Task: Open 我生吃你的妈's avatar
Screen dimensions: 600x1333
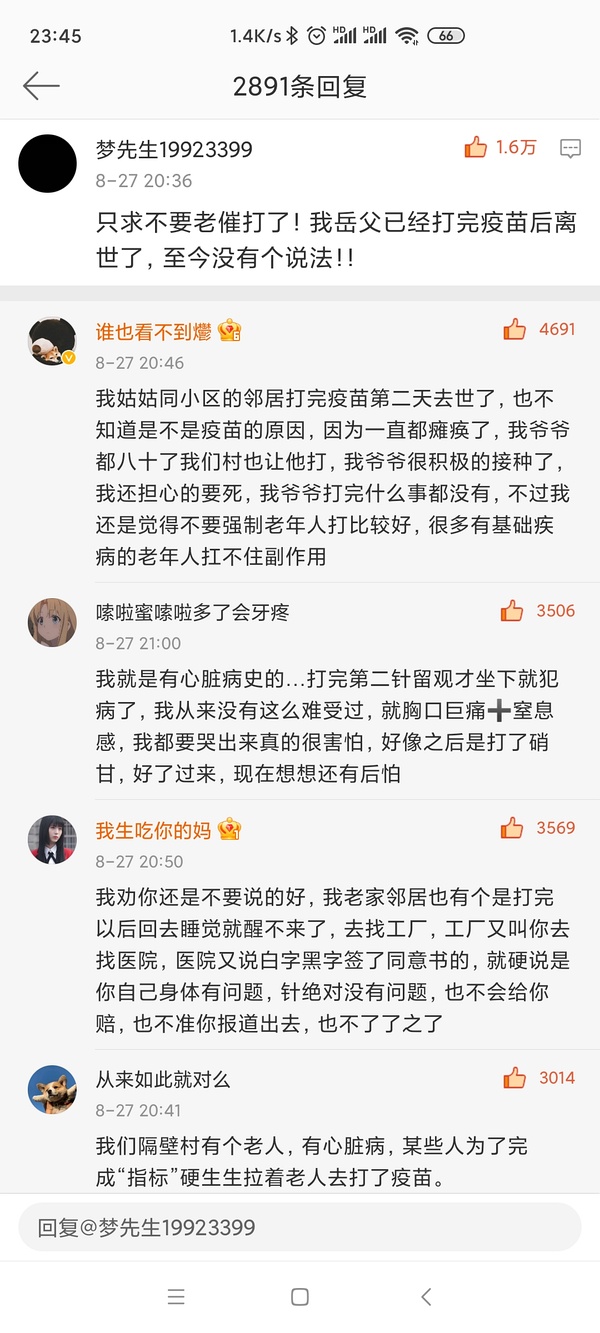Action: pyautogui.click(x=51, y=840)
